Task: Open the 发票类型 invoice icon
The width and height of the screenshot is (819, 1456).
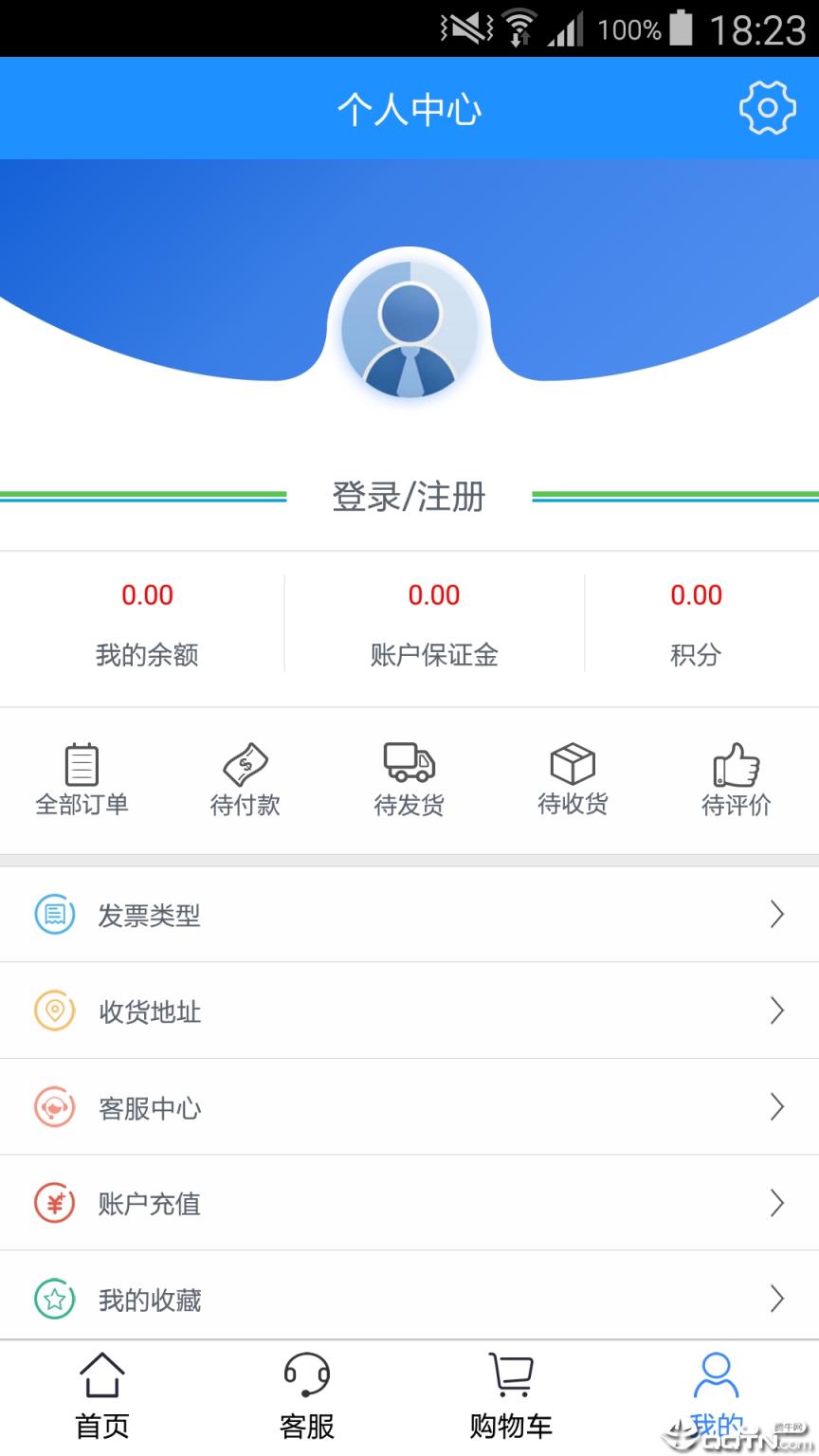Action: pos(54,914)
